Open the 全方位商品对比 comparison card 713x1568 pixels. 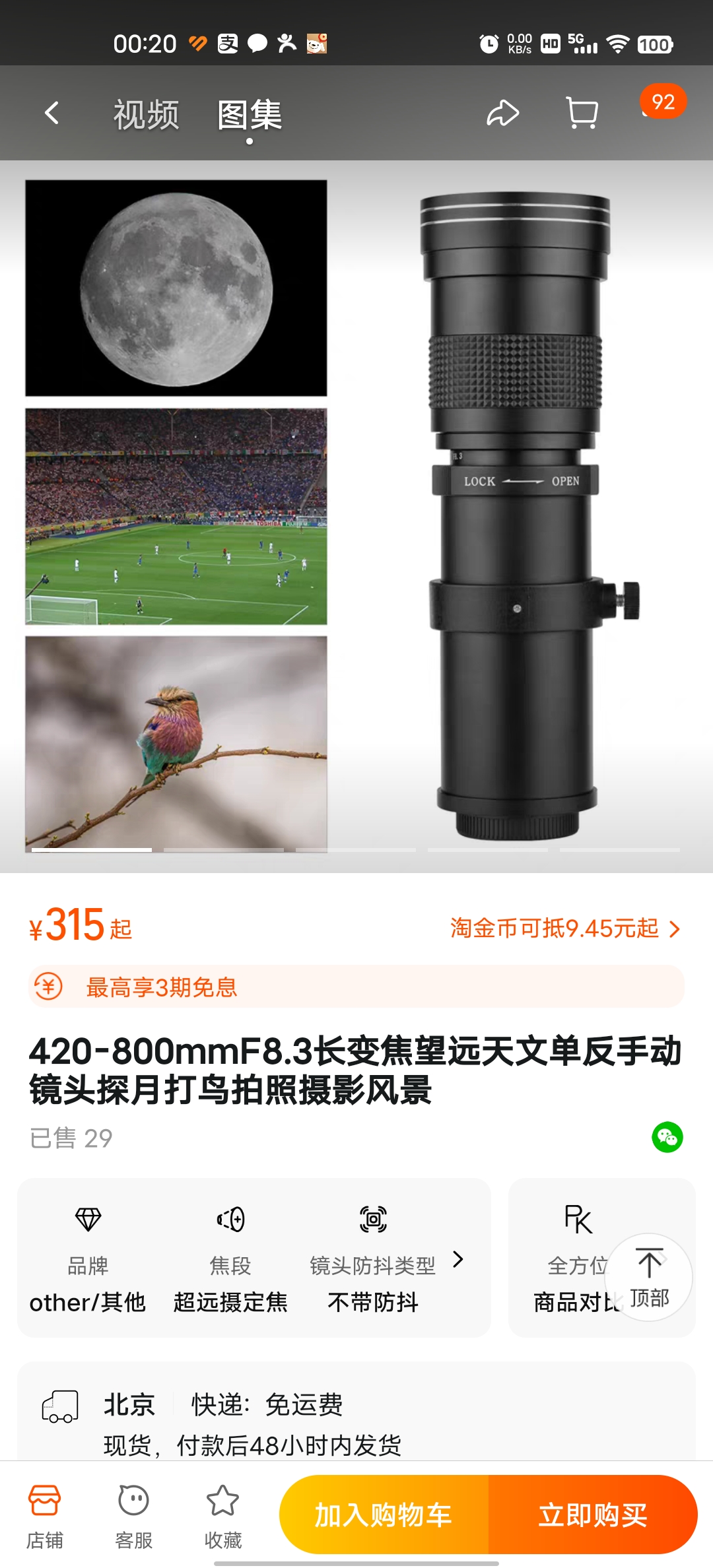(568, 1258)
